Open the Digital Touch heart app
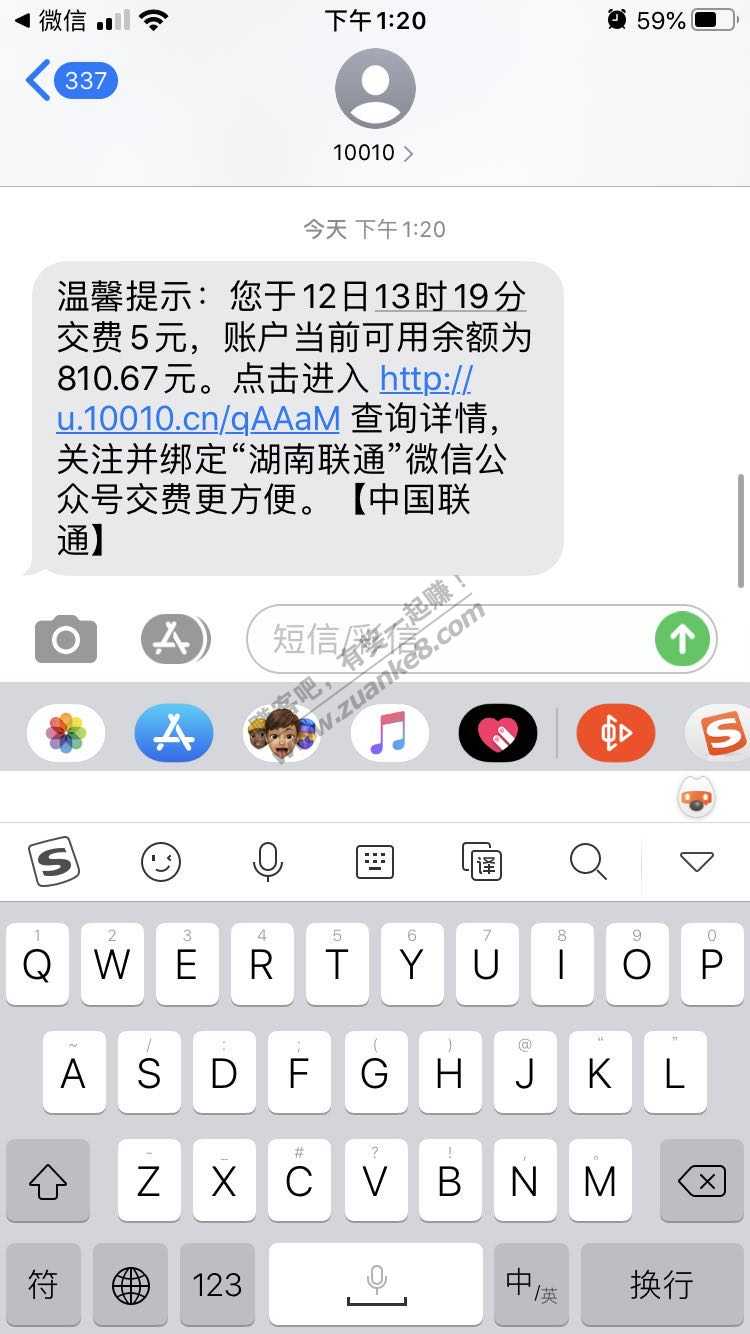 tap(497, 733)
